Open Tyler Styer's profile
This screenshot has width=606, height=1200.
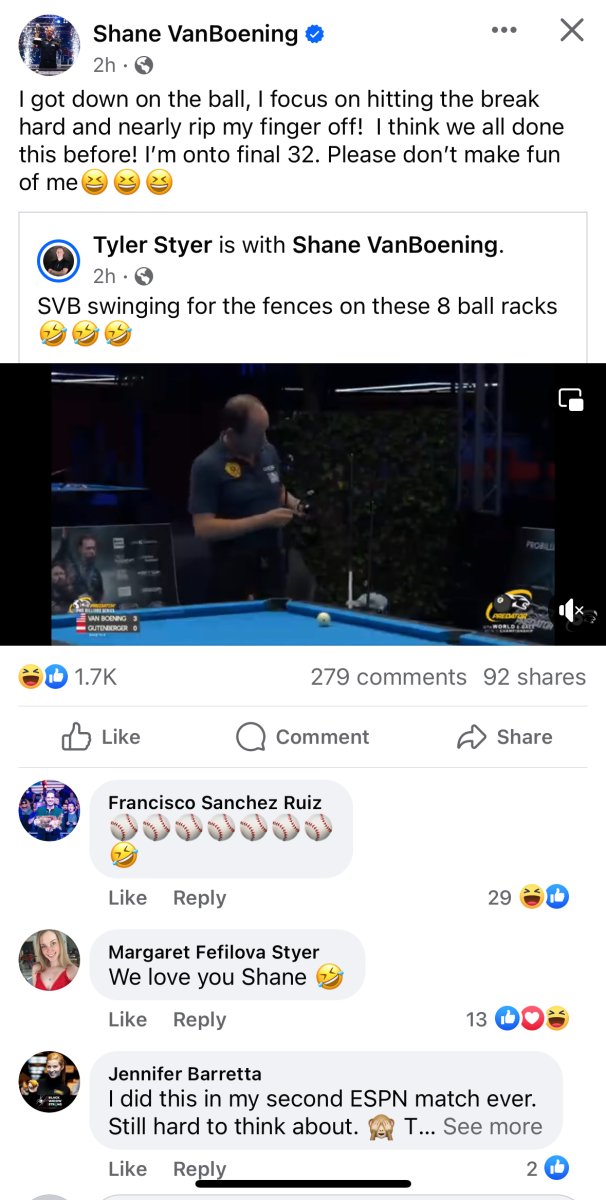[151, 245]
